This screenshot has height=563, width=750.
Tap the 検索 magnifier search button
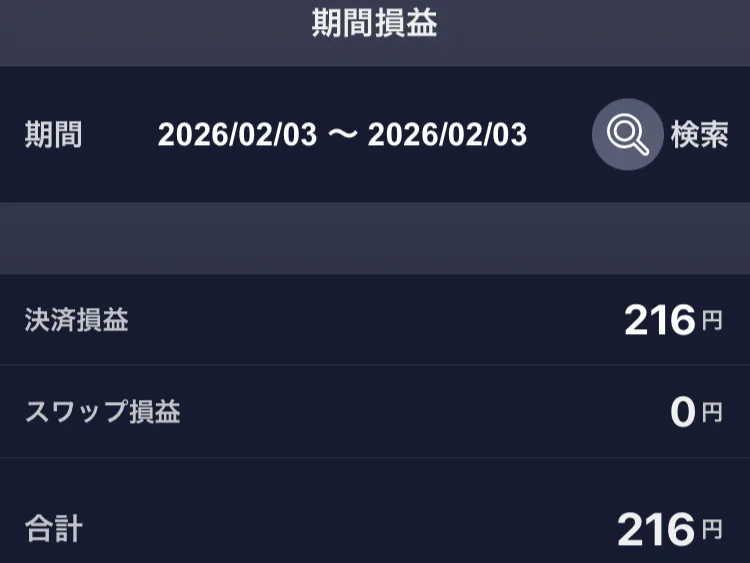pyautogui.click(x=628, y=135)
